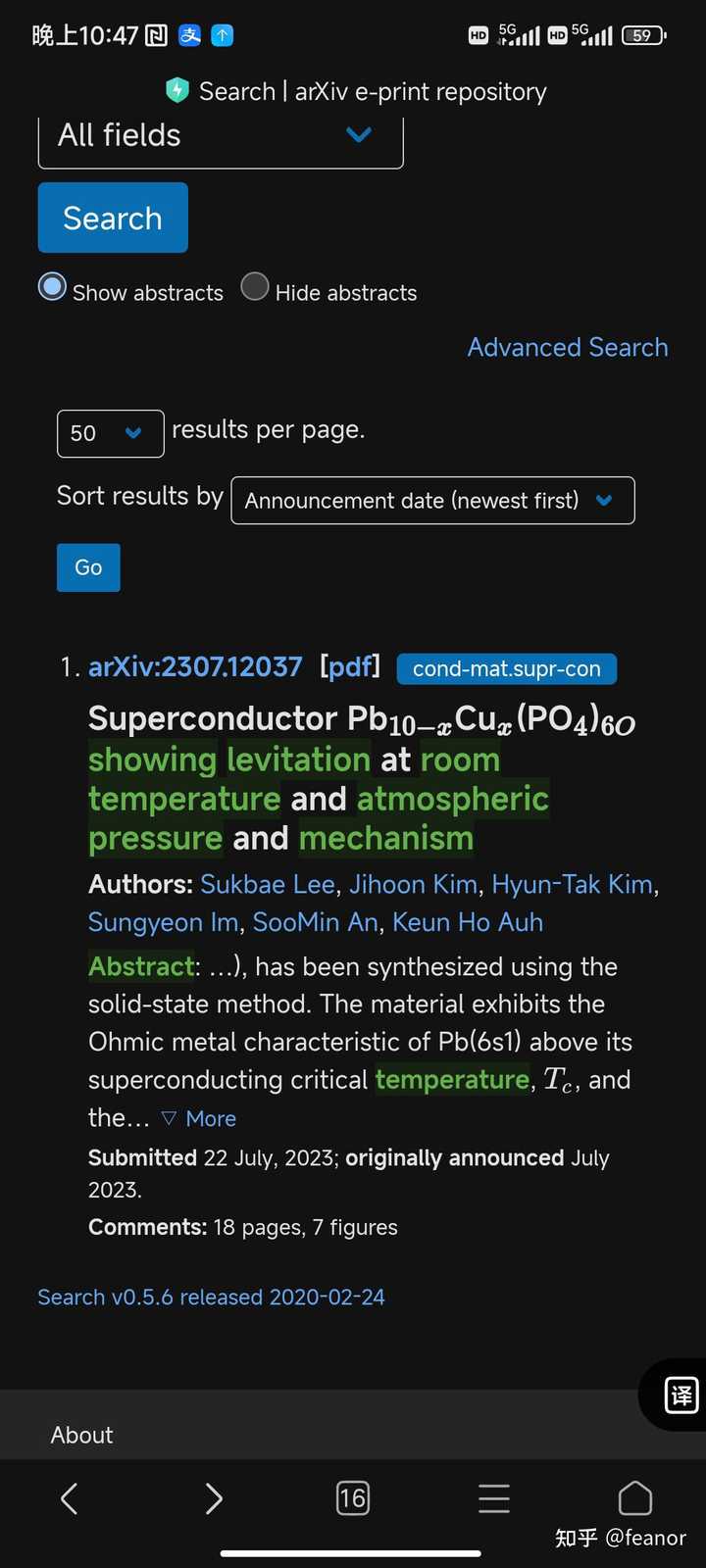Screen dimensions: 706x1568
Task: Open the browser menu icon
Action: (494, 1498)
